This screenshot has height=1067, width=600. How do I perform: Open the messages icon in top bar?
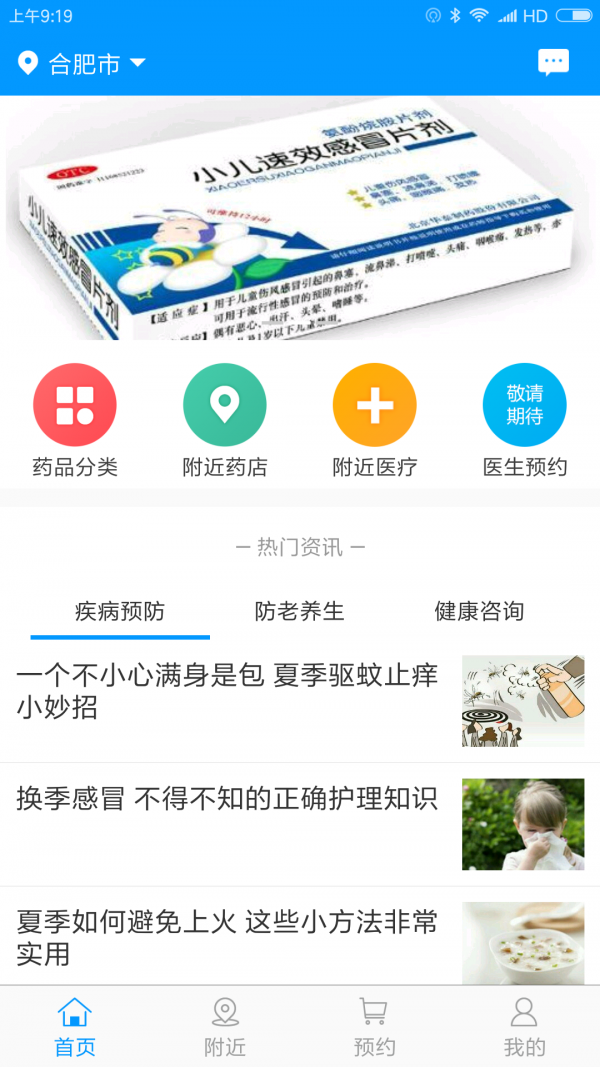point(553,63)
